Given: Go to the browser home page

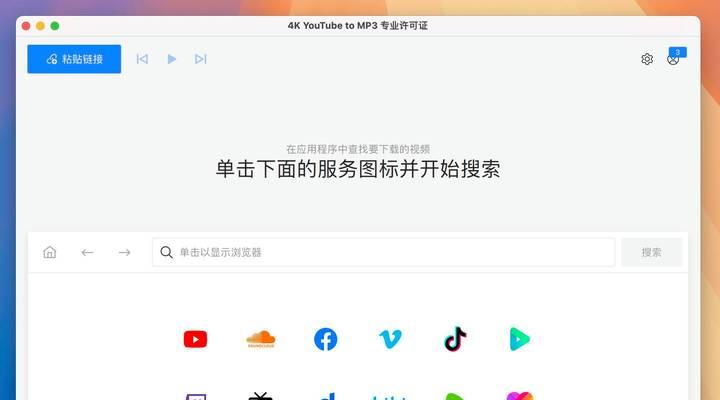Looking at the screenshot, I should pos(50,252).
